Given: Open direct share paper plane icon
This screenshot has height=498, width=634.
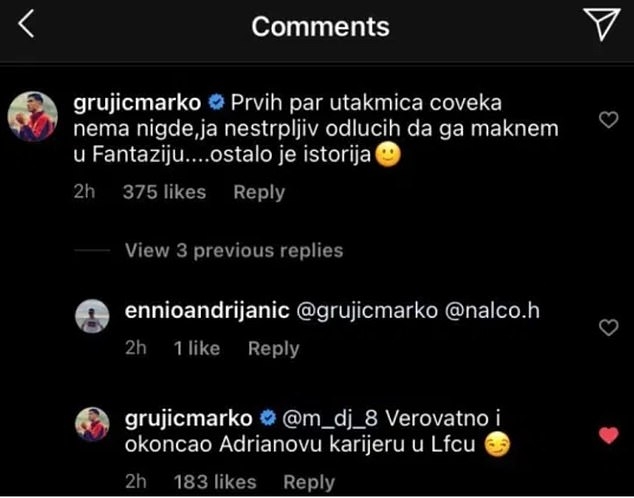Looking at the screenshot, I should [602, 26].
